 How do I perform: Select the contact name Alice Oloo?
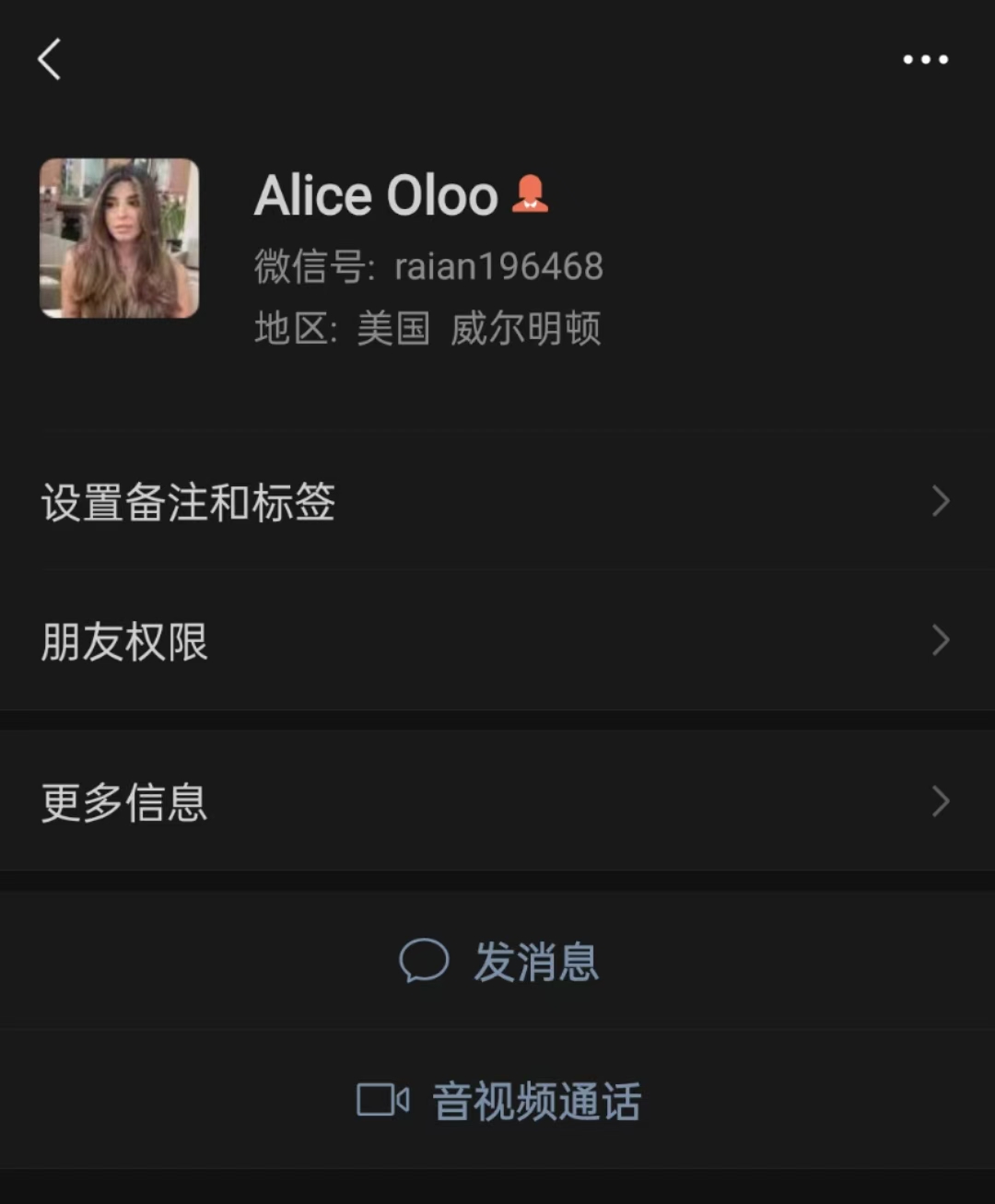click(374, 194)
